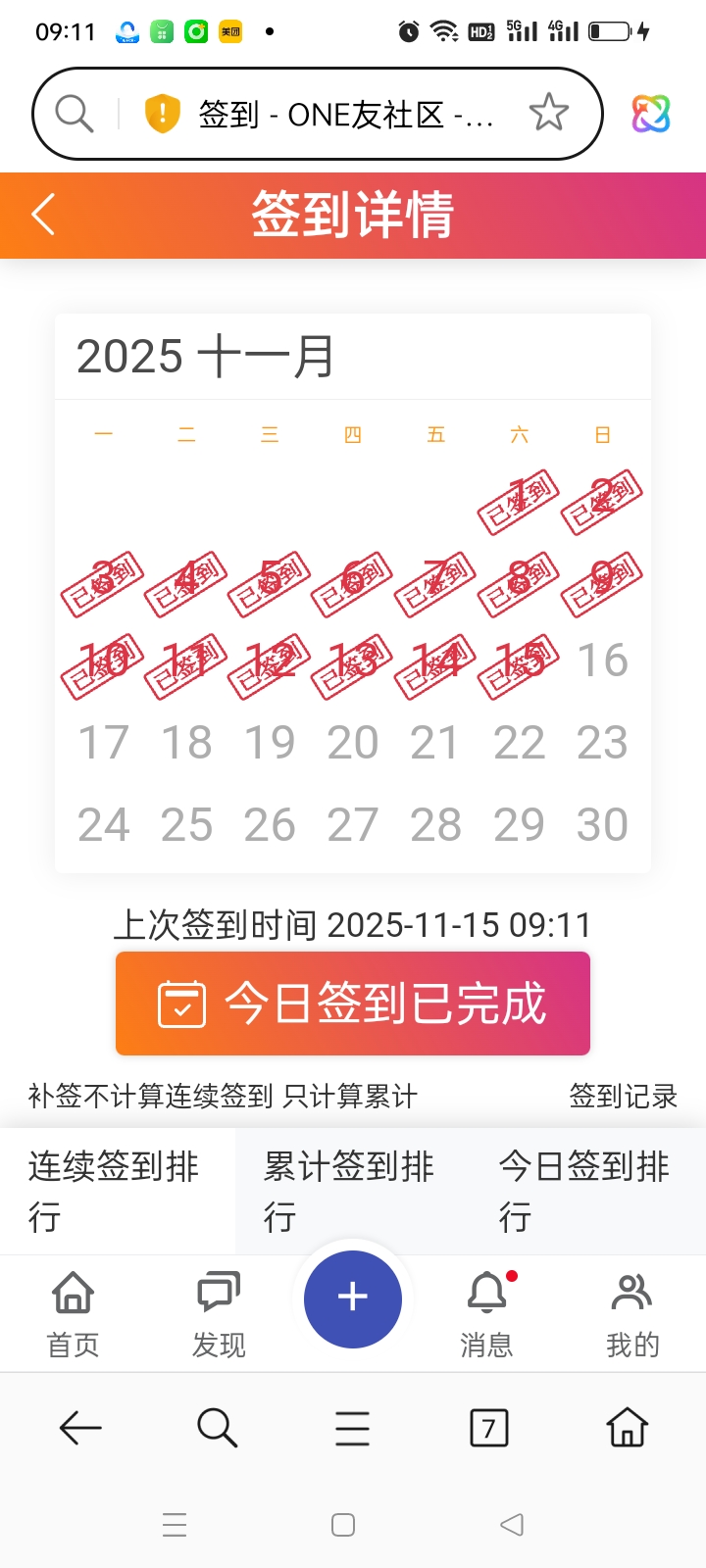Go to 首页 tab

(x=74, y=1313)
